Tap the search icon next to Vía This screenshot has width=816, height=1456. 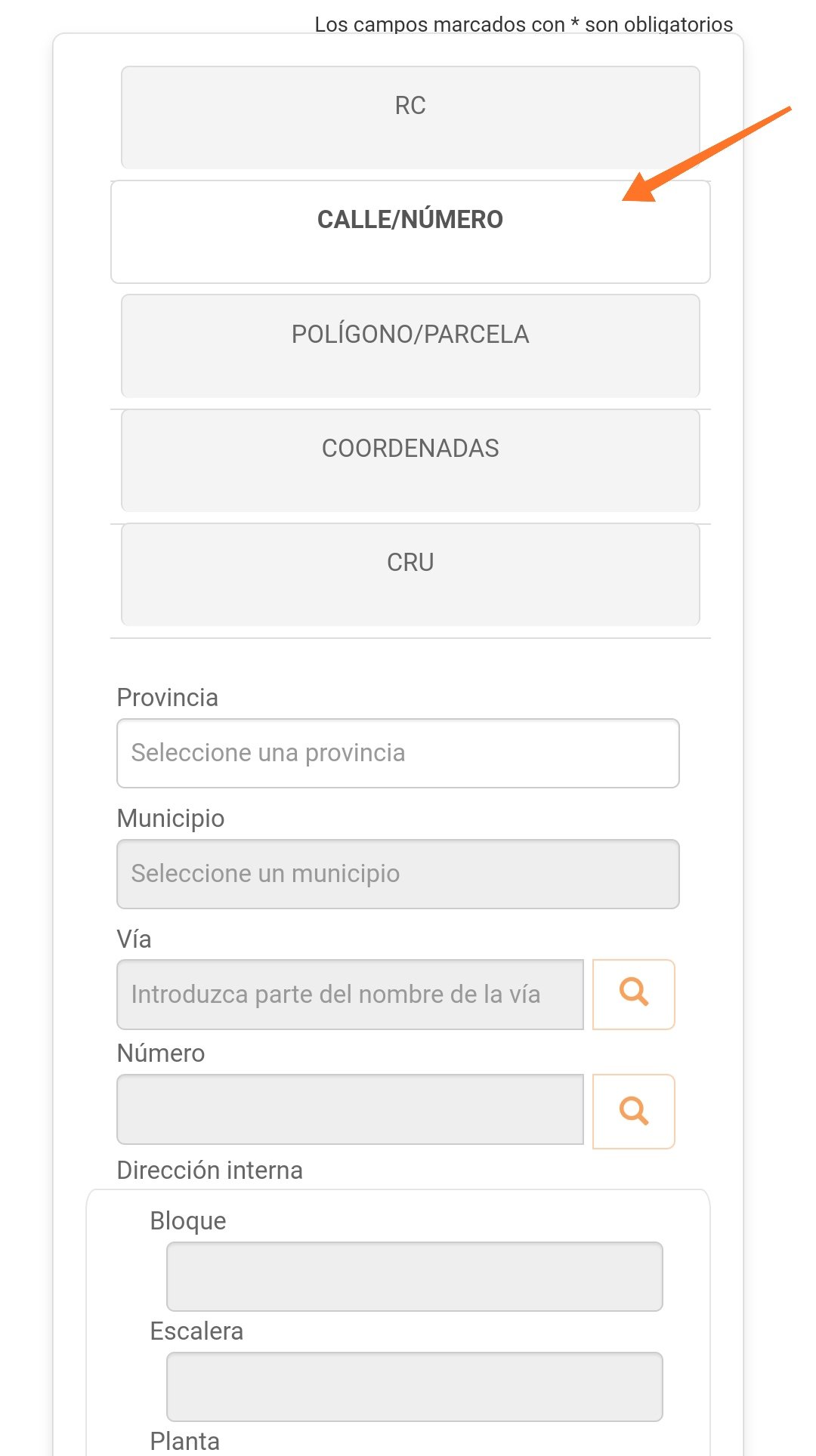coord(633,994)
